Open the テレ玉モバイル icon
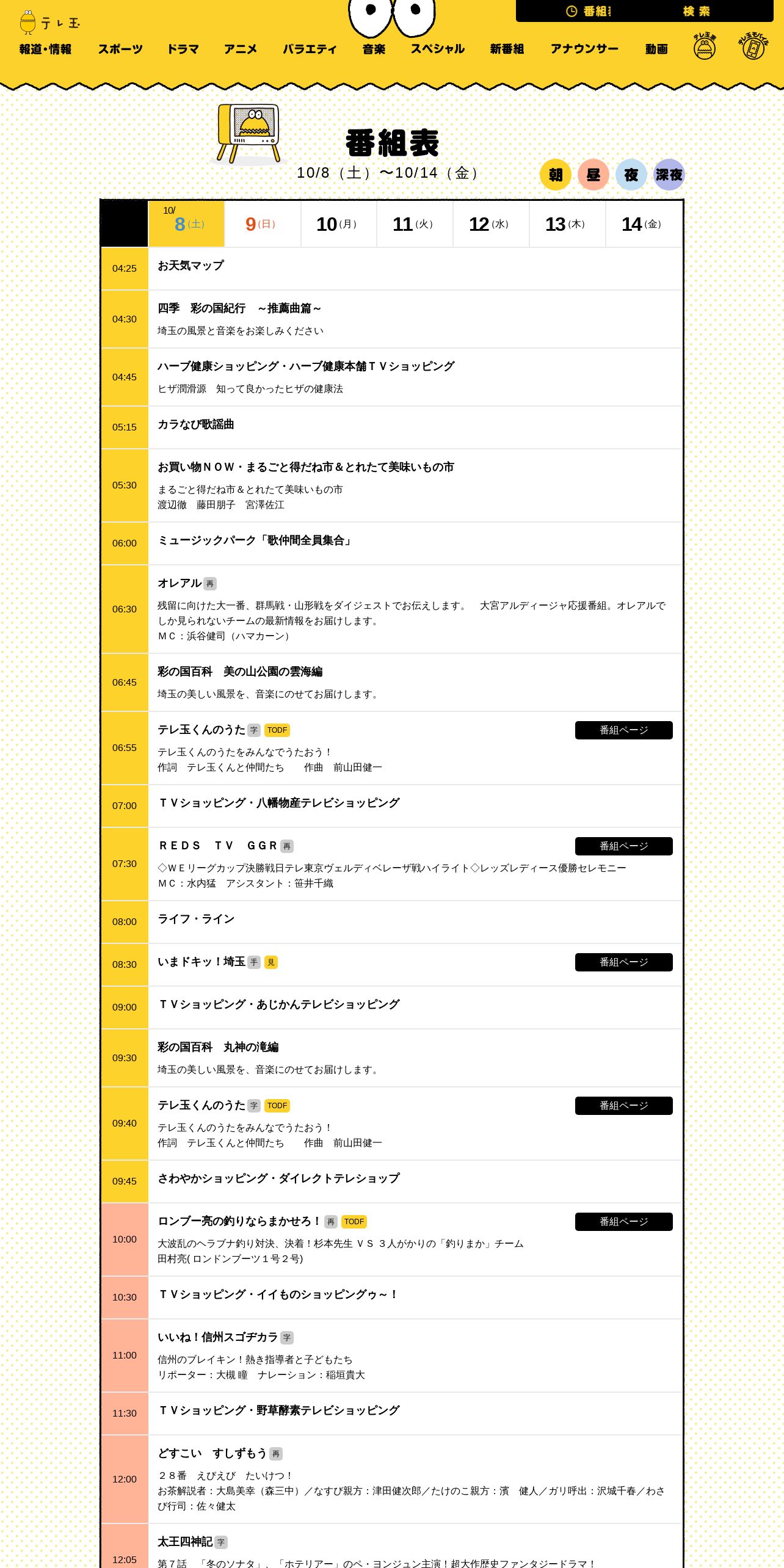 (x=753, y=46)
